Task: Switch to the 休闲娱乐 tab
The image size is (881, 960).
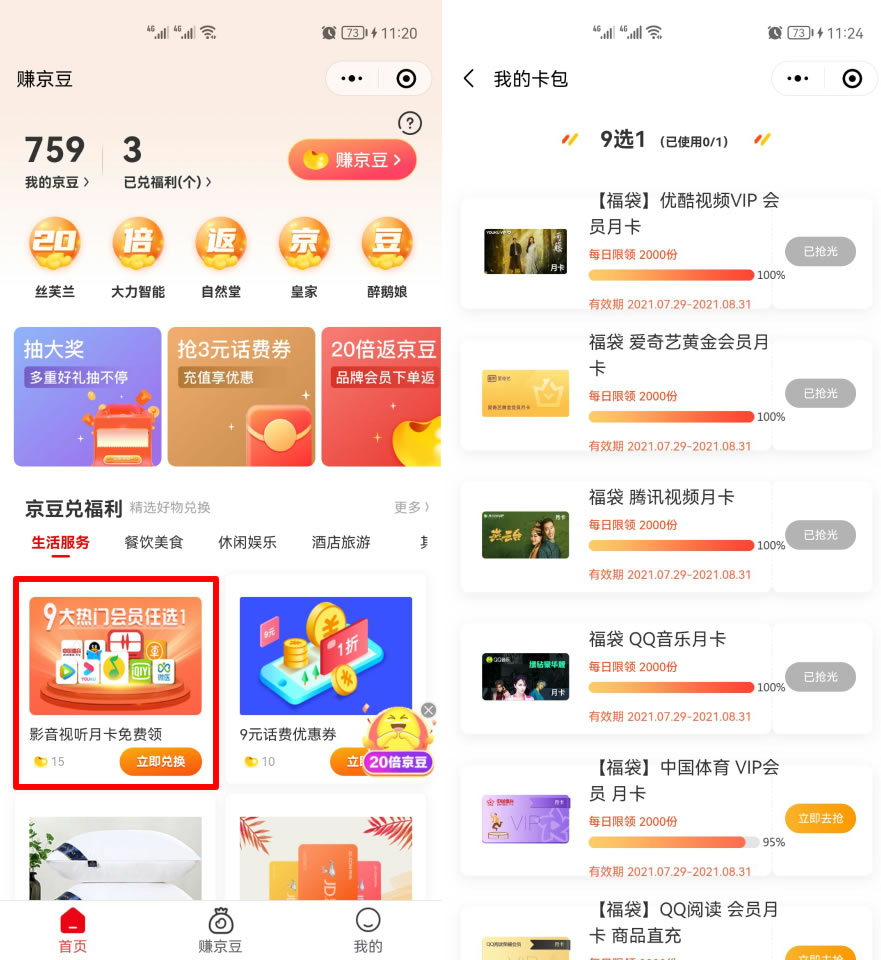Action: tap(247, 542)
